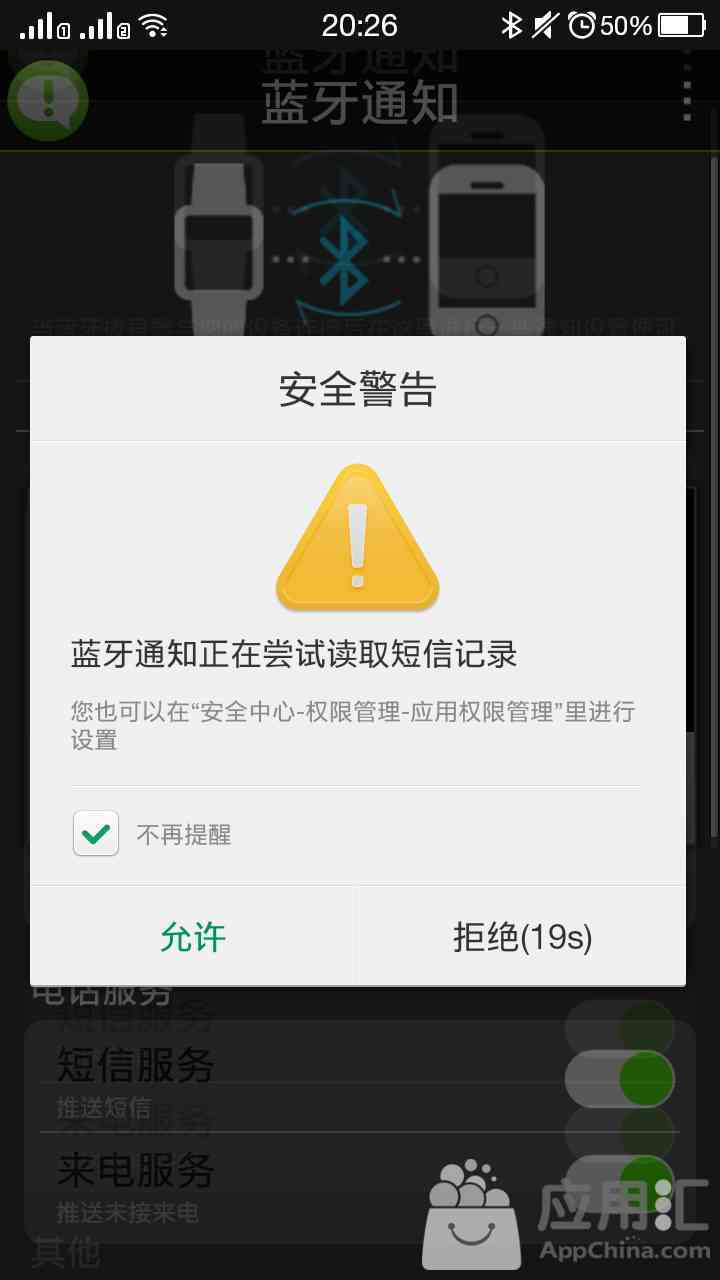The height and width of the screenshot is (1280, 720).
Task: Tap the 拒绝 (19s) deny button
Action: pyautogui.click(x=522, y=938)
